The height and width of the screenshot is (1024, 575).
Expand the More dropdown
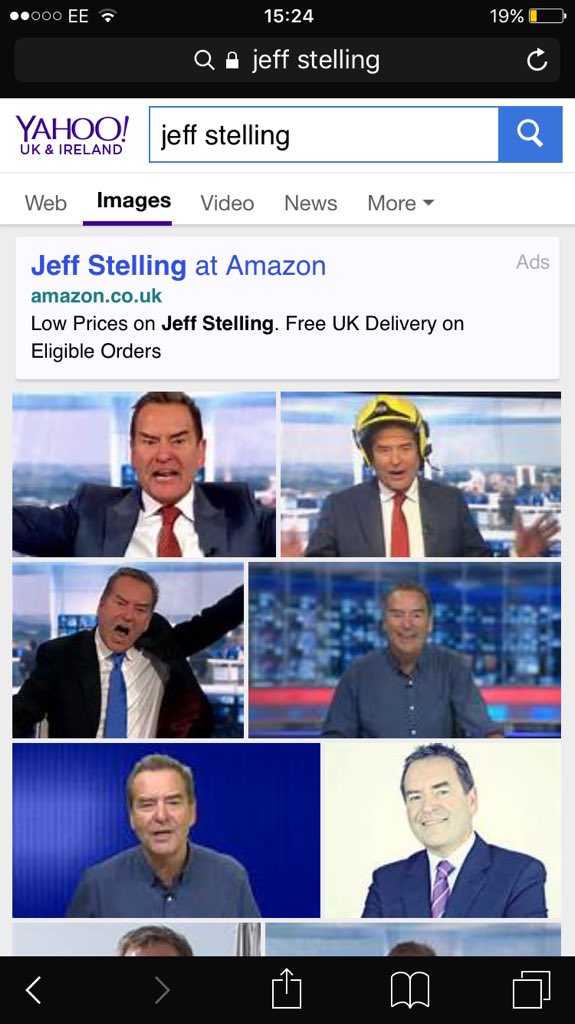(401, 203)
